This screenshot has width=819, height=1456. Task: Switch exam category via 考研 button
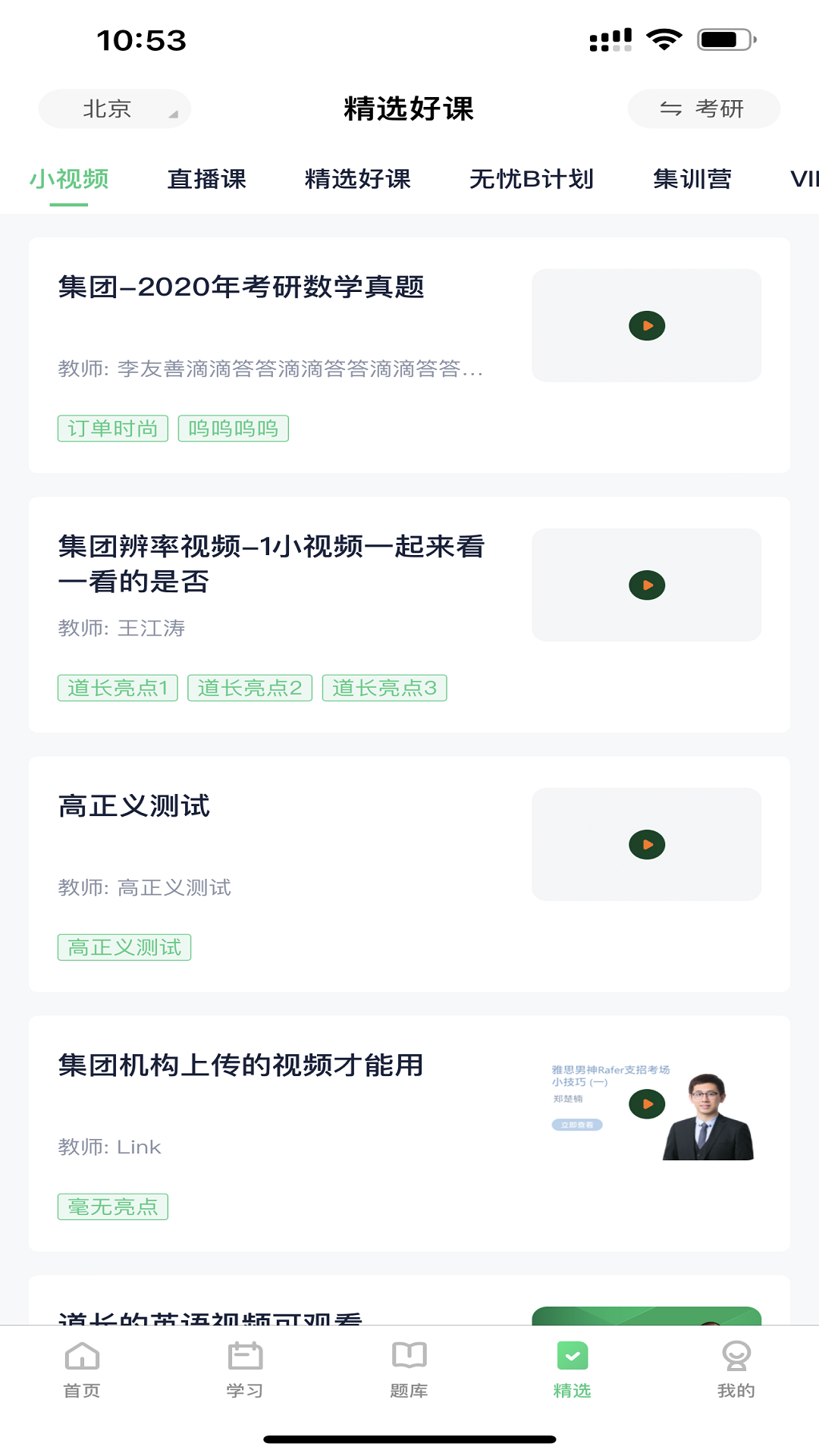(x=704, y=109)
